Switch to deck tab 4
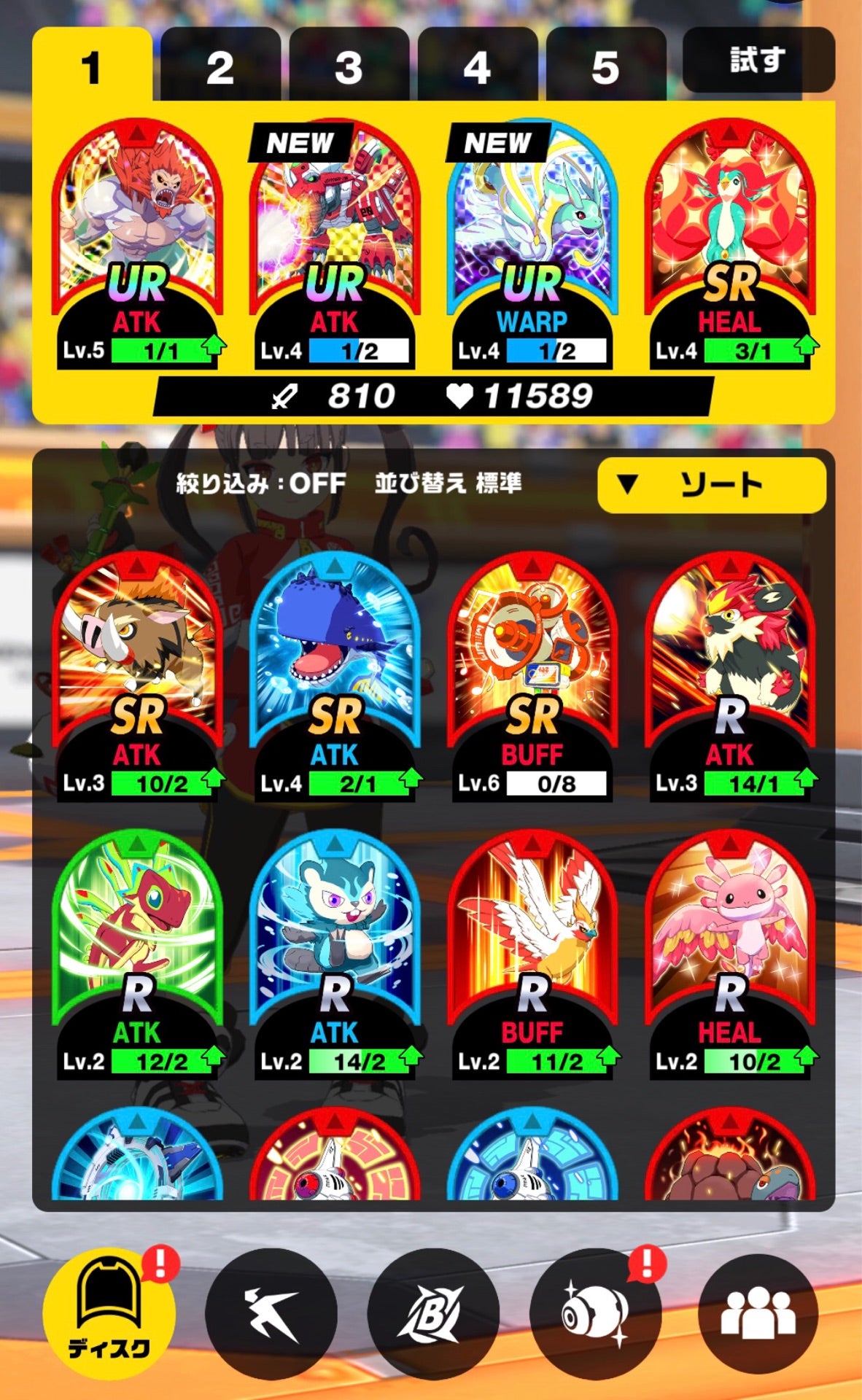The height and width of the screenshot is (1400, 862). (477, 67)
